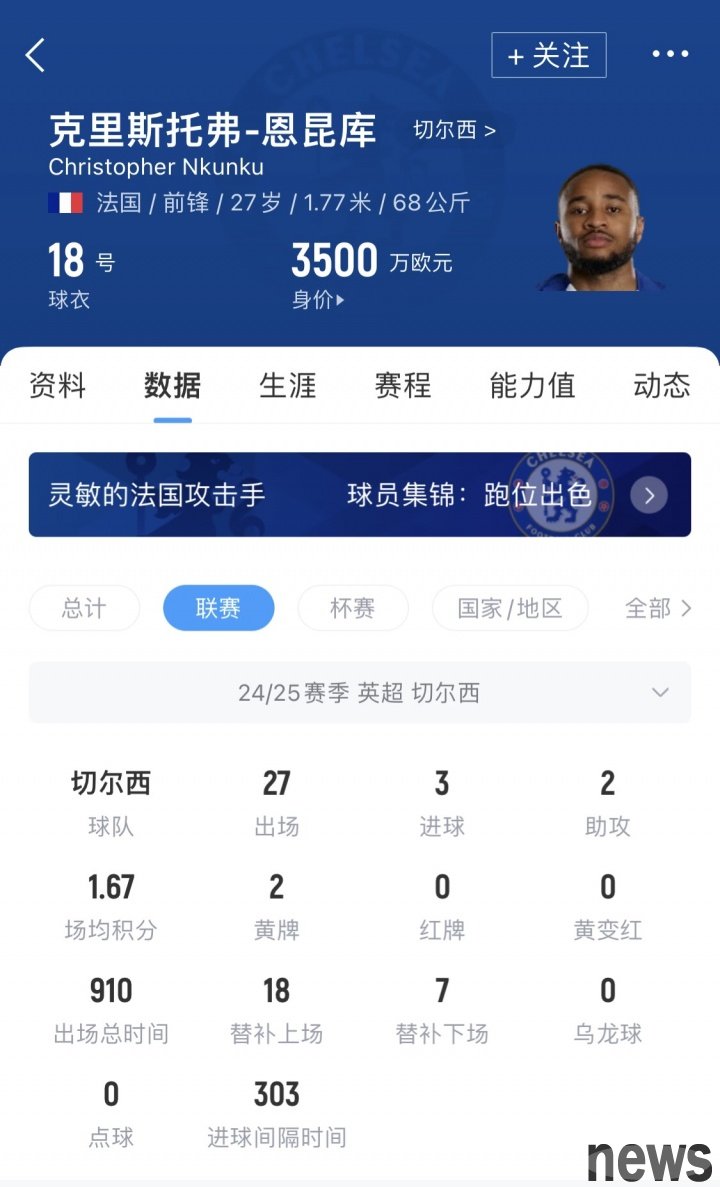The height and width of the screenshot is (1187, 720).
Task: Open the 生涯 tab
Action: [x=288, y=385]
